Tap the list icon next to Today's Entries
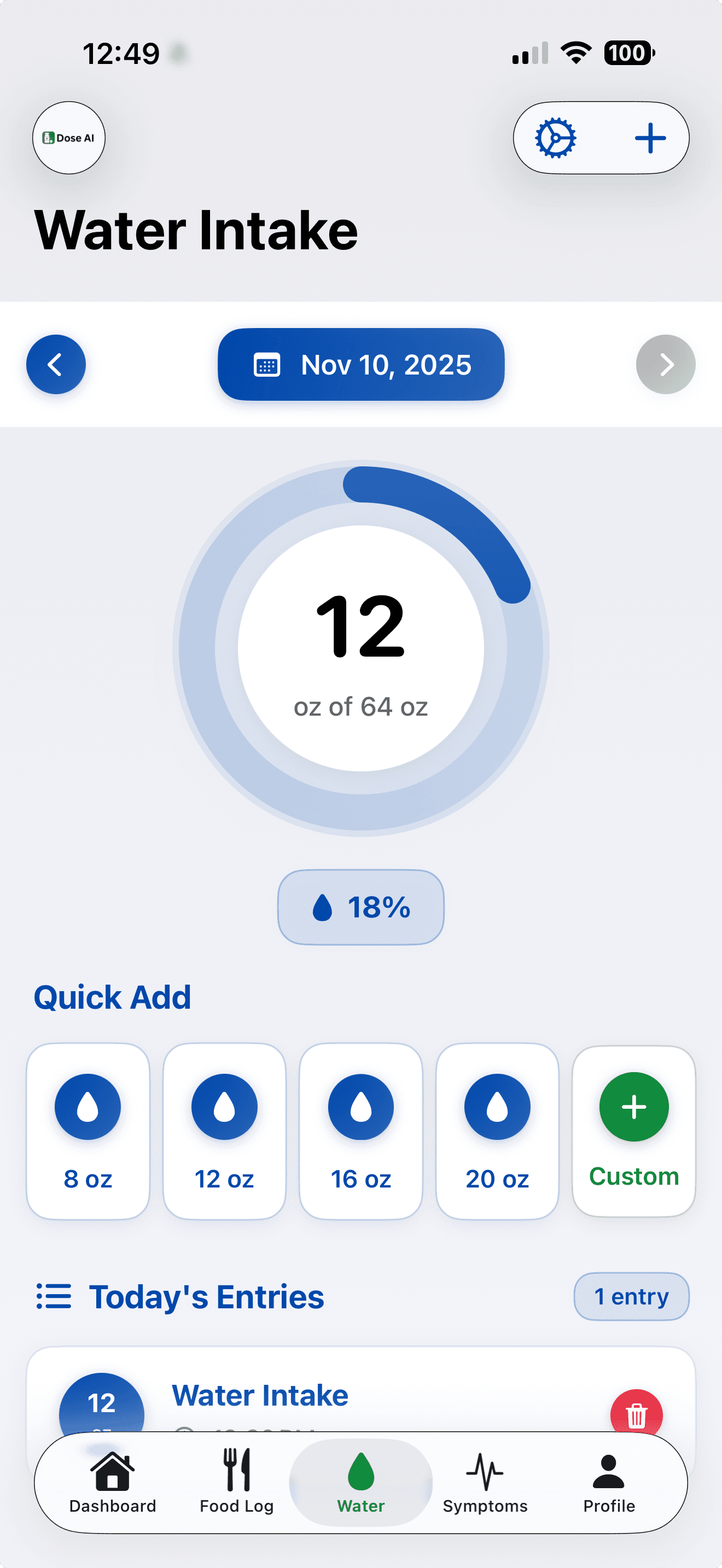Image resolution: width=722 pixels, height=1568 pixels. point(54,1297)
